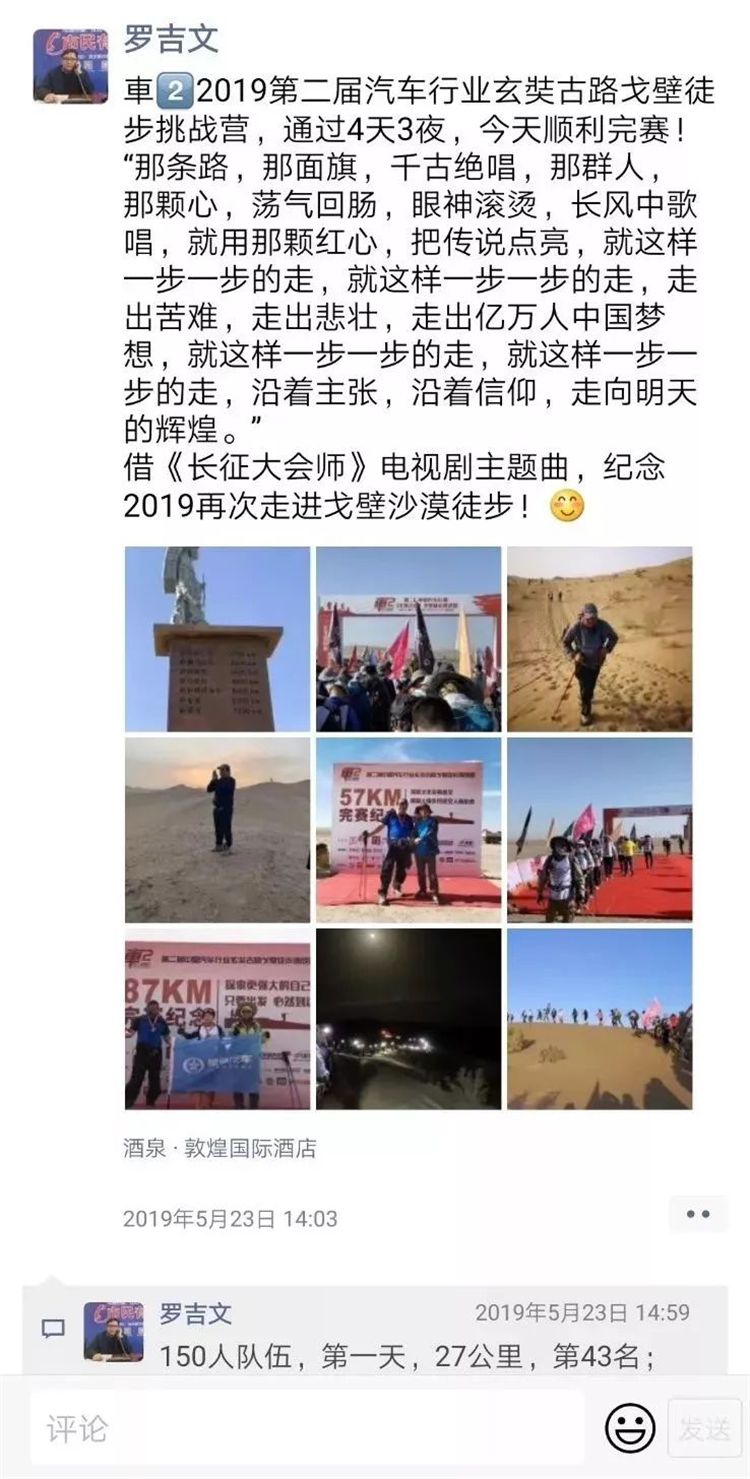This screenshot has width=750, height=1479.
Task: View the red carpet finish line photo
Action: (x=599, y=830)
